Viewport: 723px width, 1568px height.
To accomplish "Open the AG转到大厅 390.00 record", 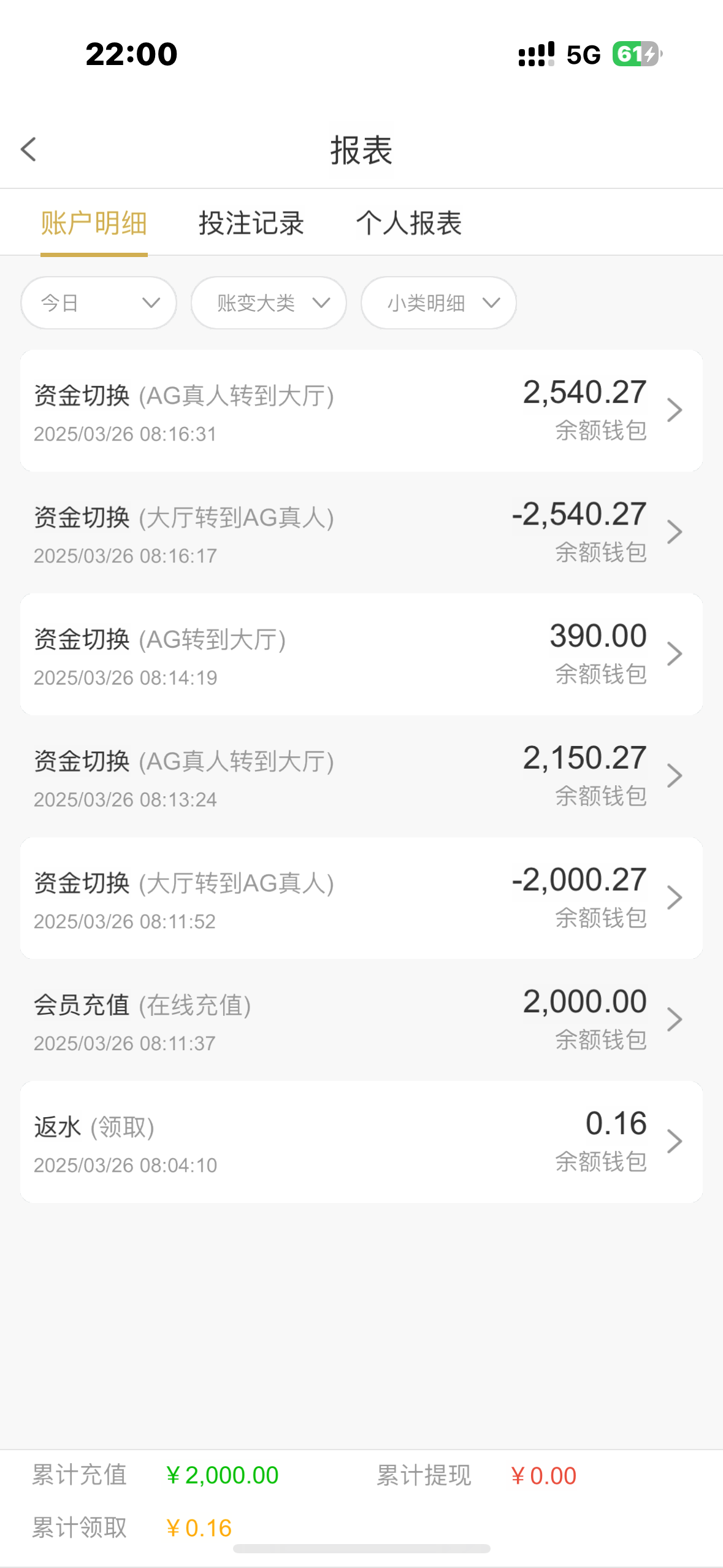I will pos(361,654).
